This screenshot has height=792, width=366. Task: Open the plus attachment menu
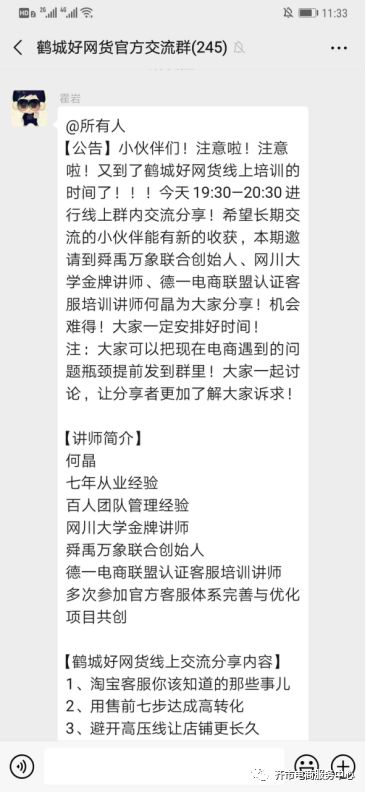(343, 766)
